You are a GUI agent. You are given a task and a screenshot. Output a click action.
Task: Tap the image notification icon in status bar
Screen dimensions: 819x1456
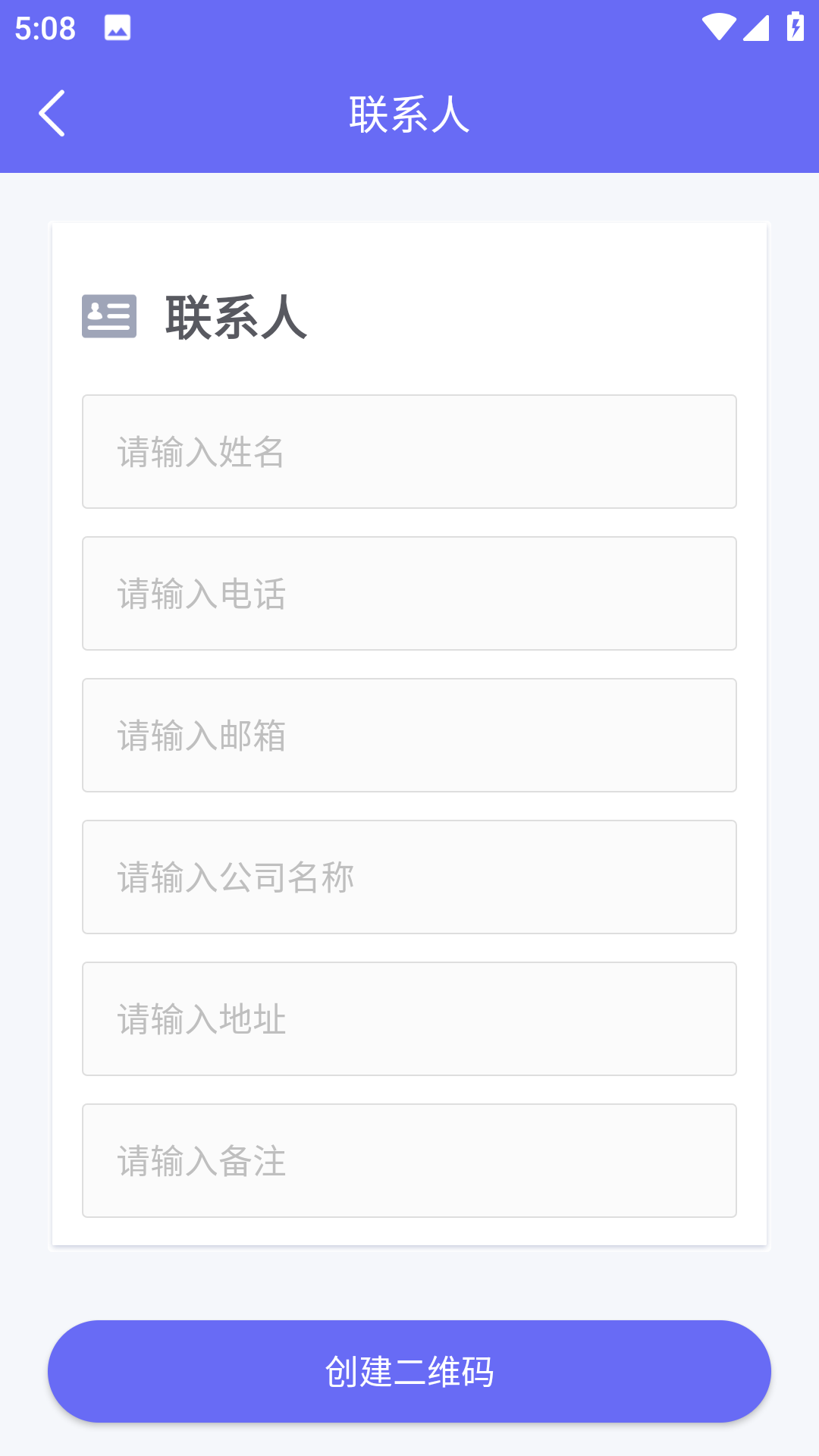(115, 29)
